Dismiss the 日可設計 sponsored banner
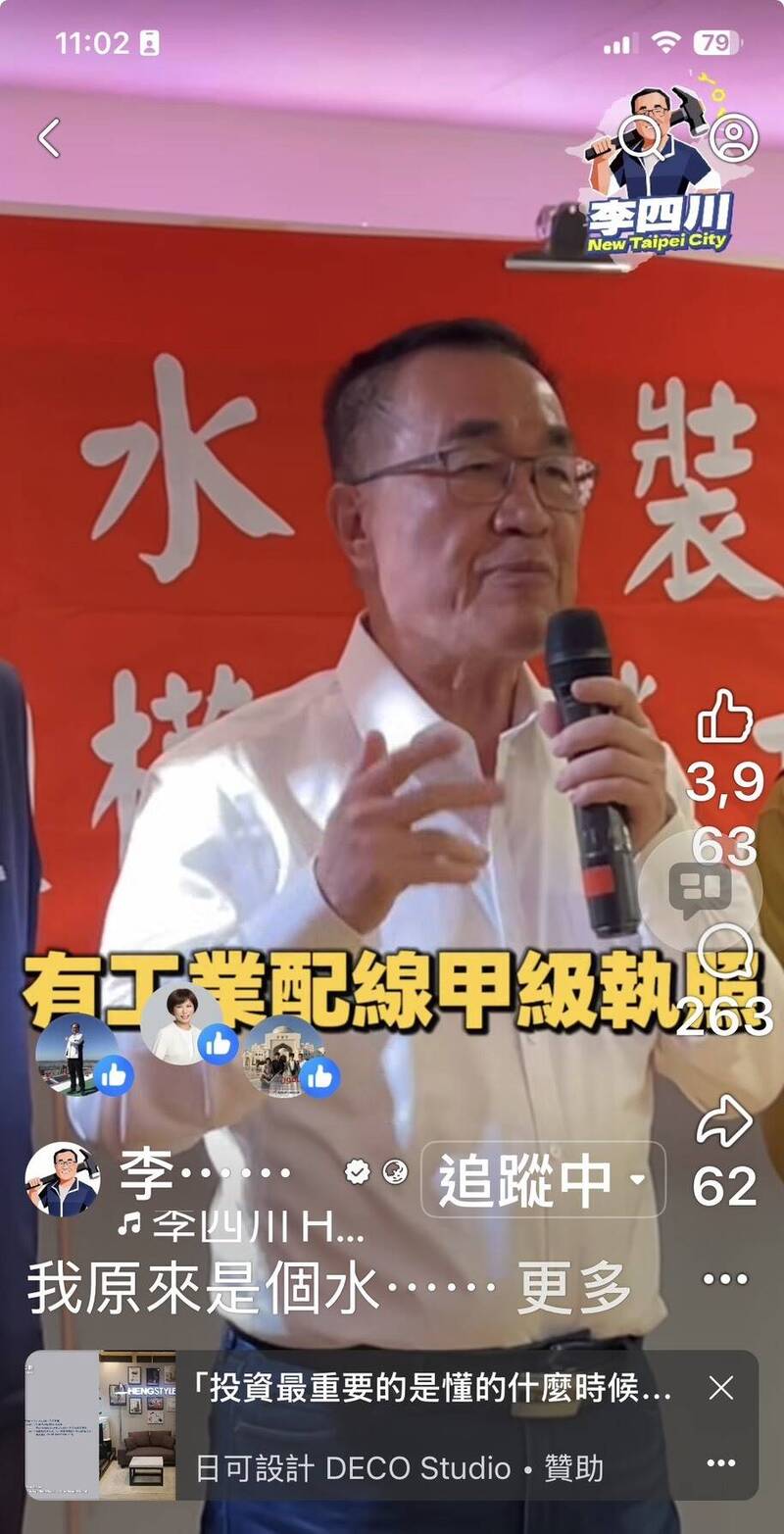Image resolution: width=784 pixels, height=1534 pixels. (x=721, y=1387)
